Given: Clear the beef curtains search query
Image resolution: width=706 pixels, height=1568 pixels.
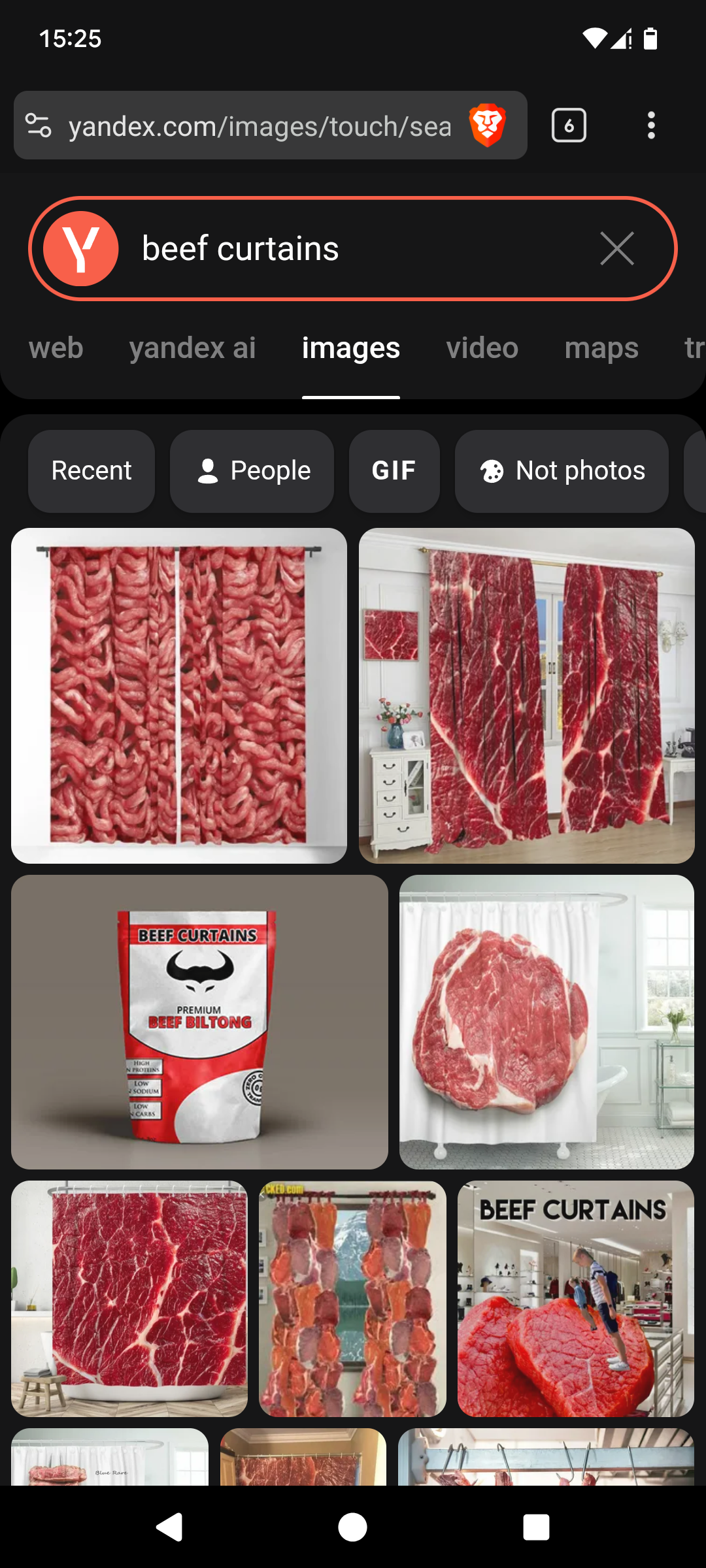Looking at the screenshot, I should pyautogui.click(x=616, y=249).
